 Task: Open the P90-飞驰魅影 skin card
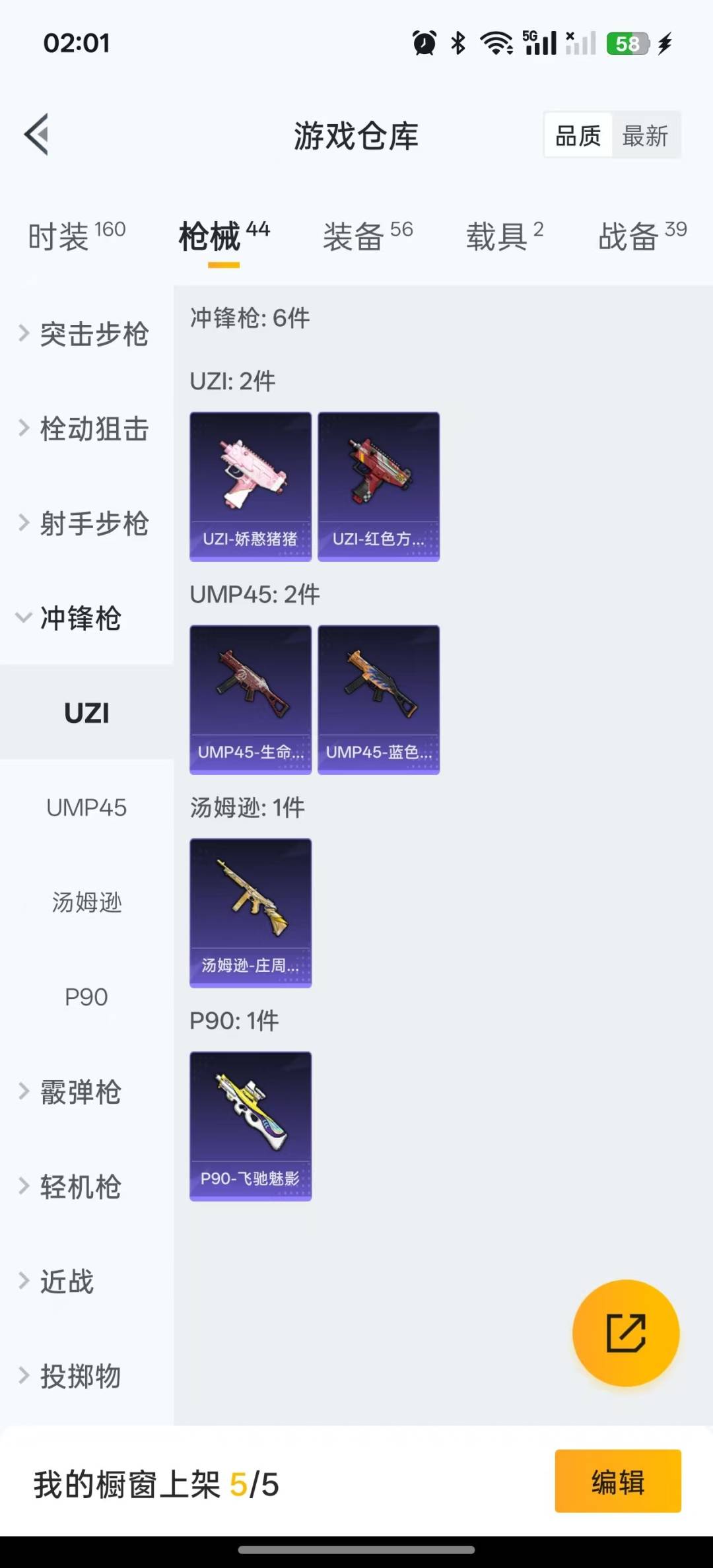[x=250, y=1126]
